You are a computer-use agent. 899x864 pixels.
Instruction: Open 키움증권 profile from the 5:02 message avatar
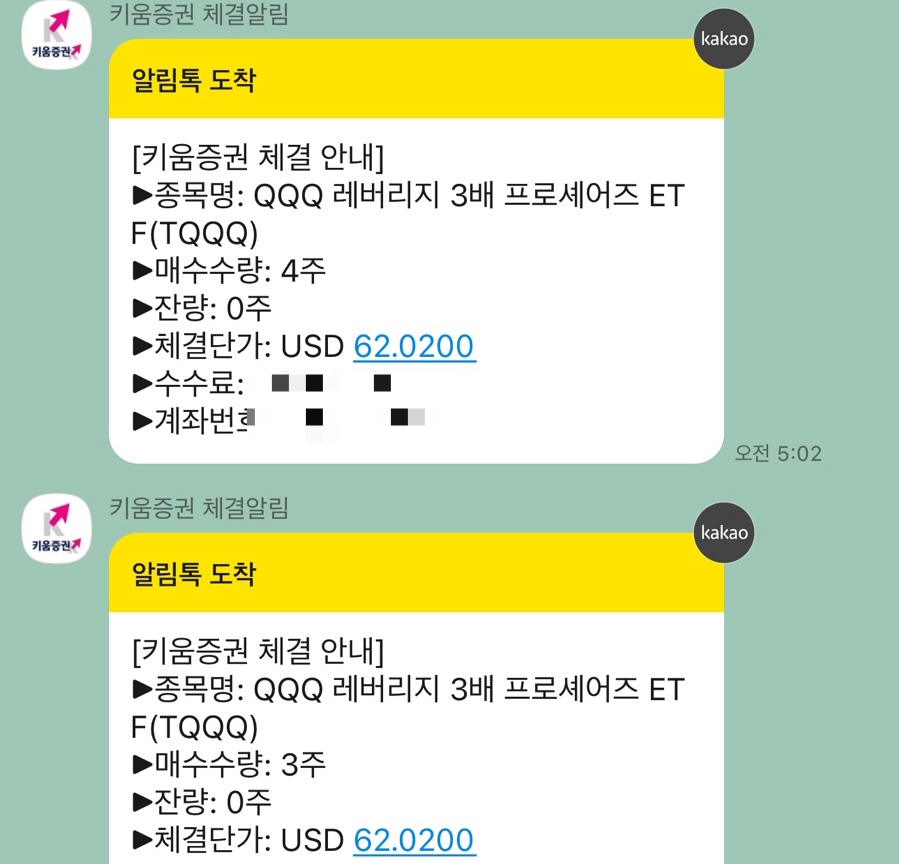click(56, 37)
